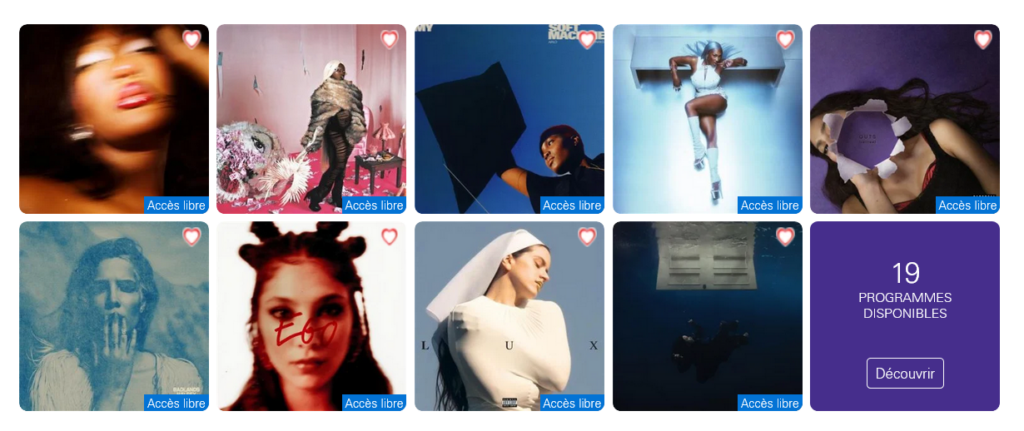This screenshot has width=1024, height=431.
Task: Favorite the blurry close-up portrait album
Action: coord(192,40)
